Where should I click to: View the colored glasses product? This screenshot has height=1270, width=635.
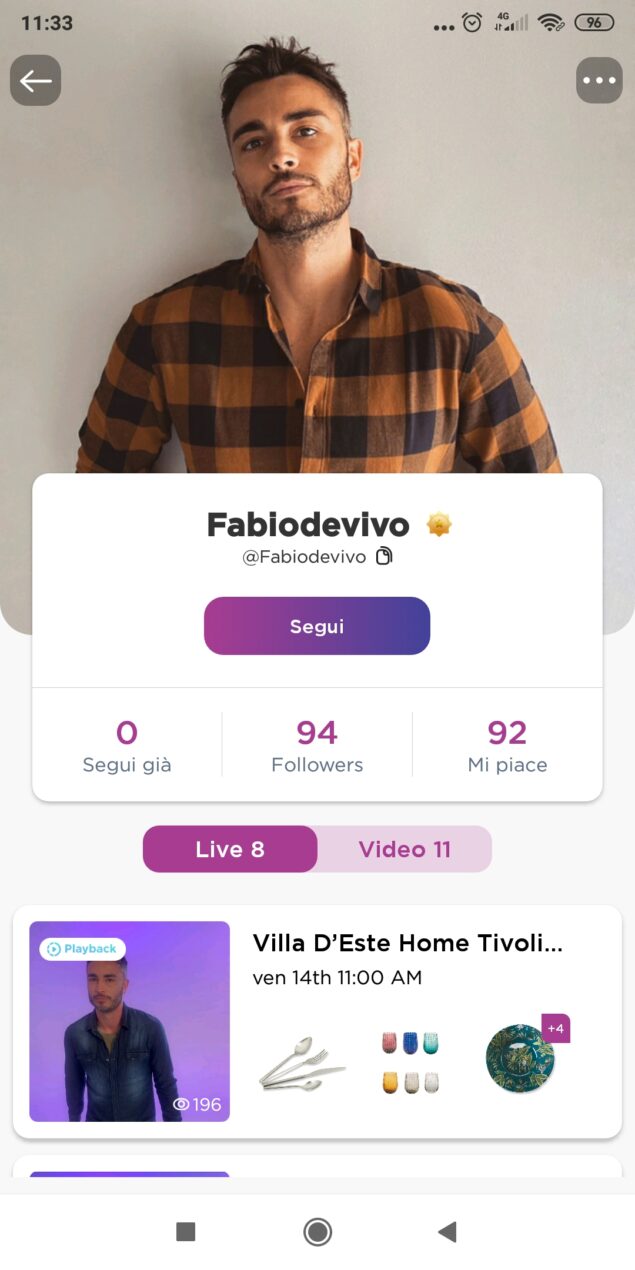tap(410, 1062)
